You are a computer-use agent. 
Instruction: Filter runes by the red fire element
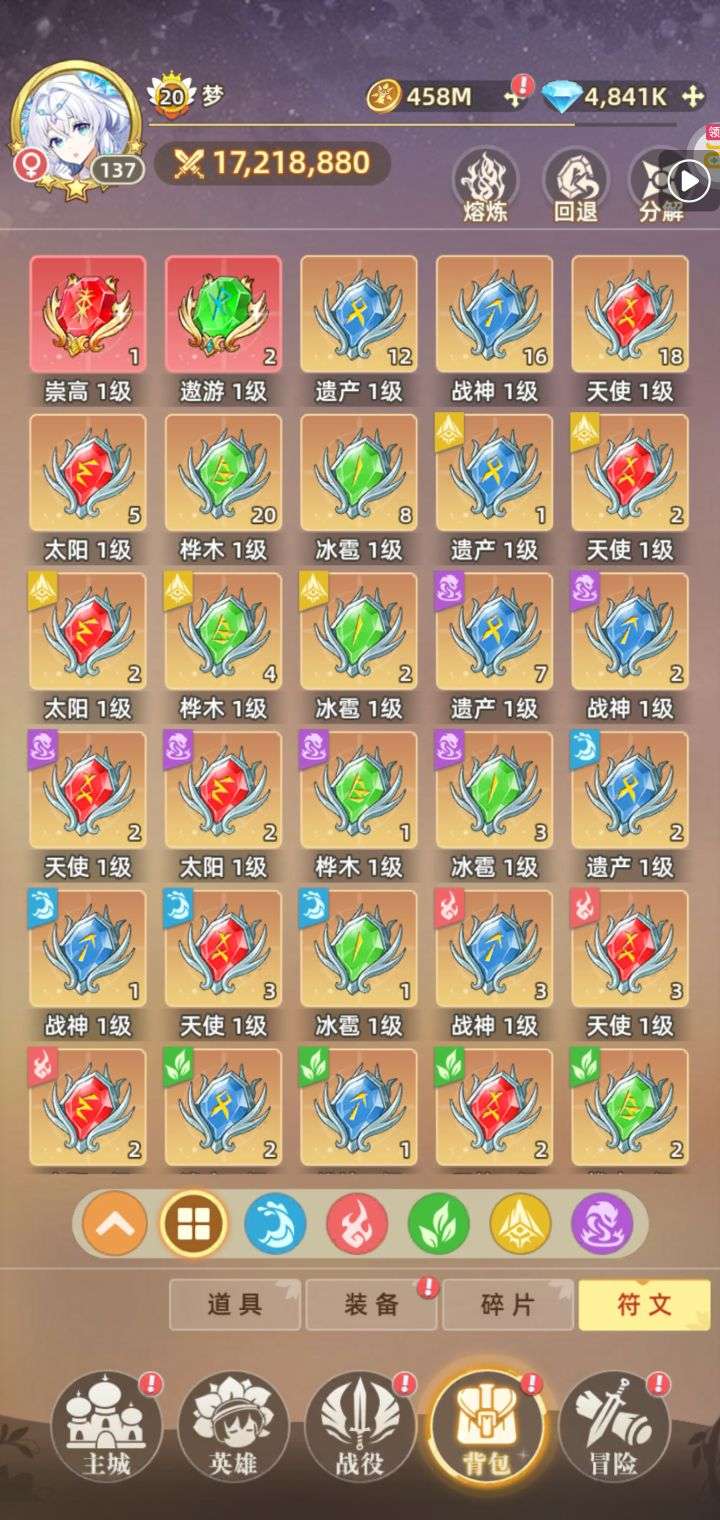[x=357, y=1224]
